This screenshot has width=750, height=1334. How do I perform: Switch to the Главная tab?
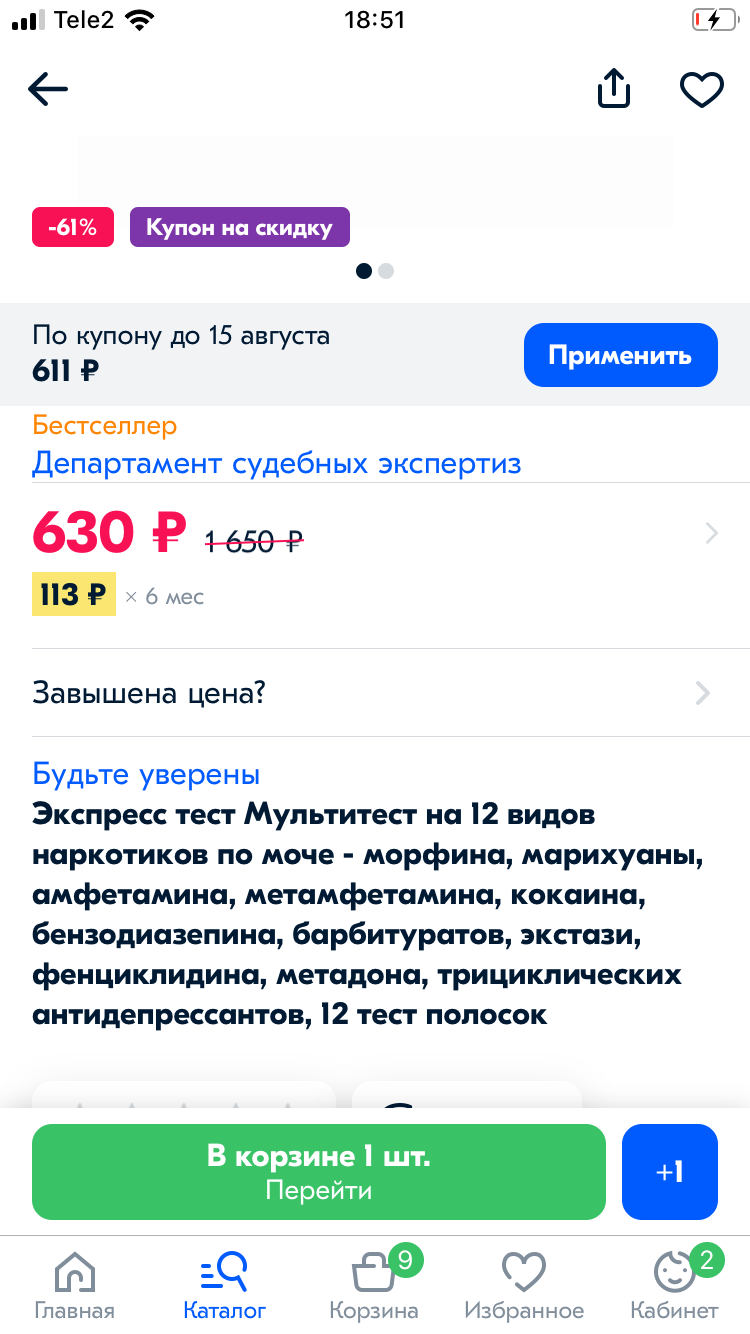pyautogui.click(x=75, y=1286)
